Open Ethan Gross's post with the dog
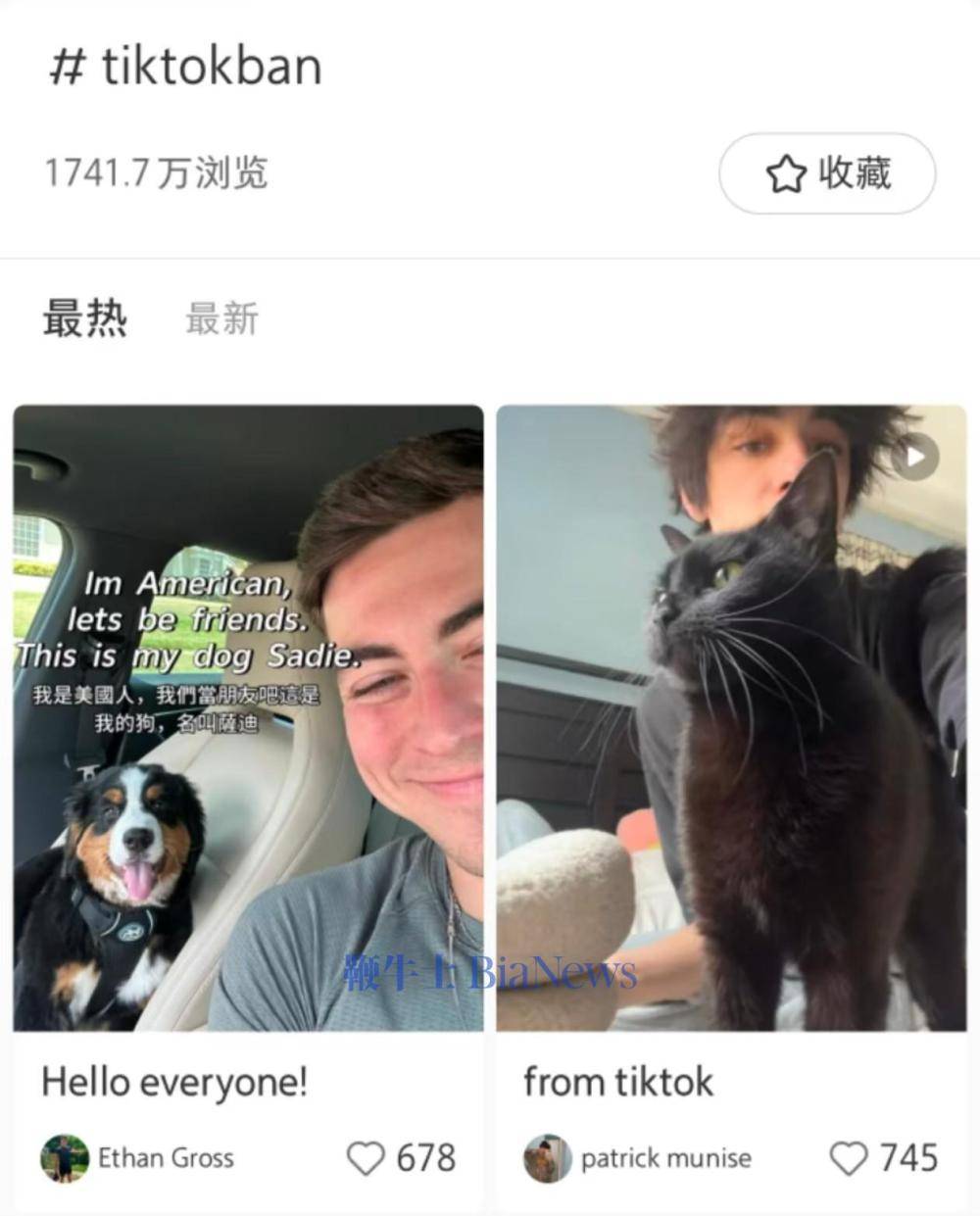Image resolution: width=980 pixels, height=1216 pixels. [x=248, y=717]
